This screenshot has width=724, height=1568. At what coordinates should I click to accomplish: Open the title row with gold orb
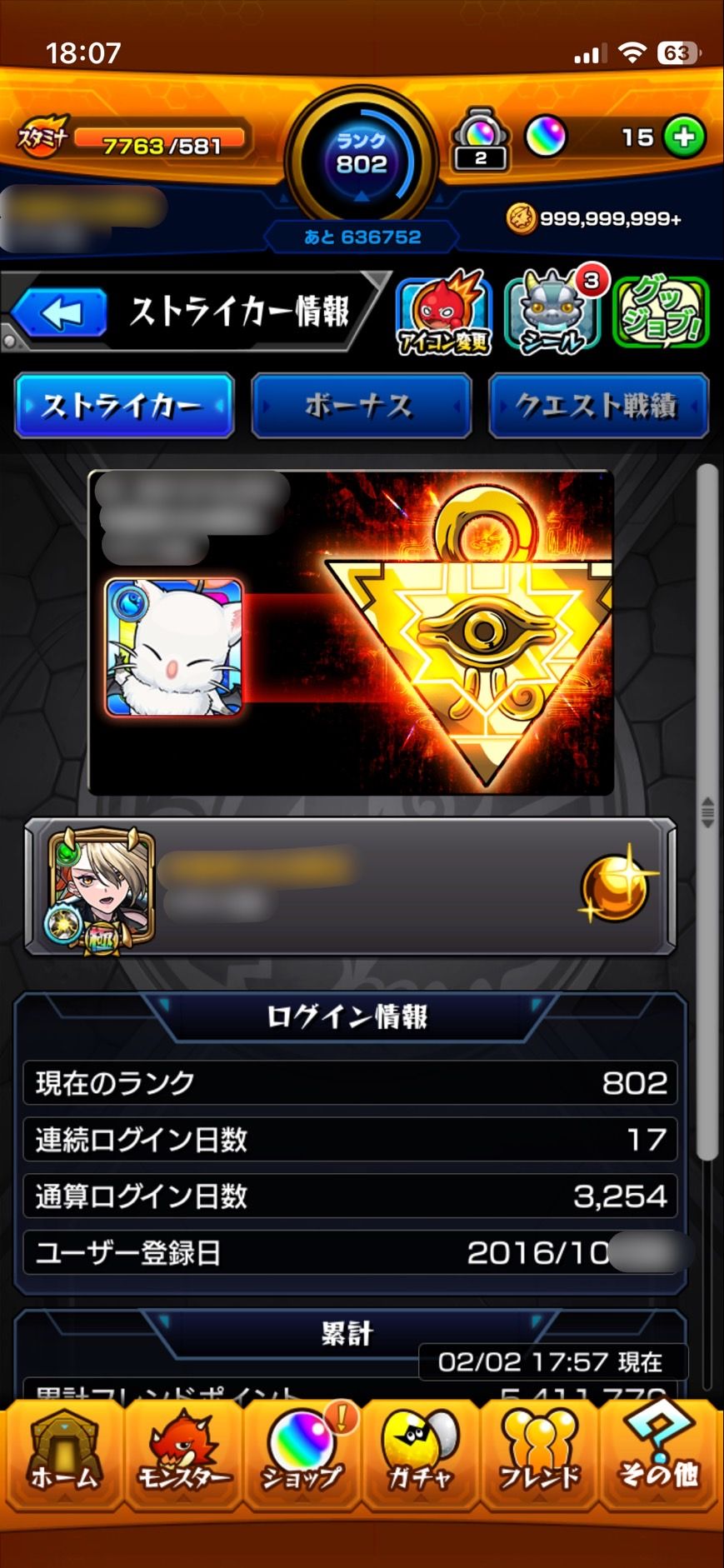click(350, 886)
